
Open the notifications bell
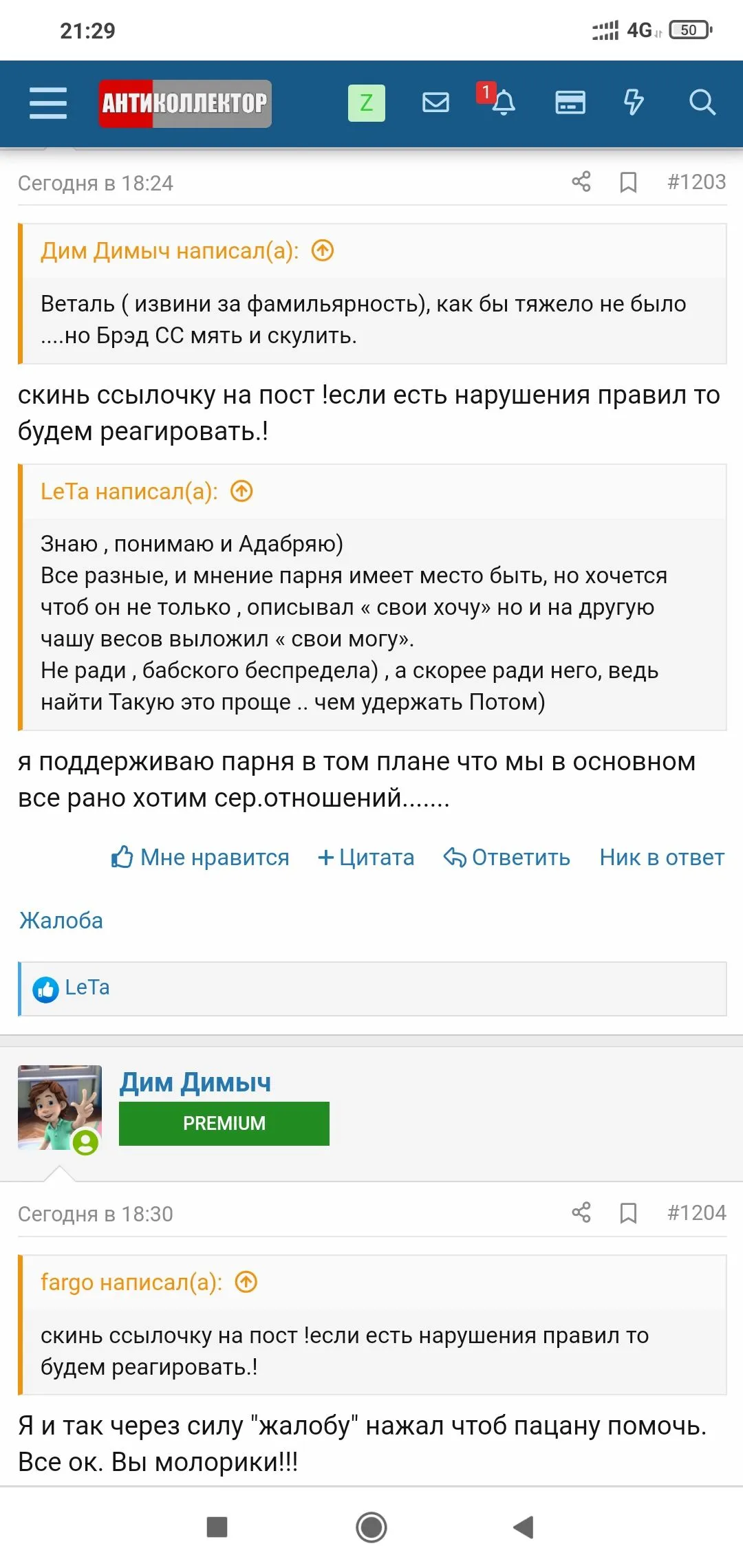[503, 103]
